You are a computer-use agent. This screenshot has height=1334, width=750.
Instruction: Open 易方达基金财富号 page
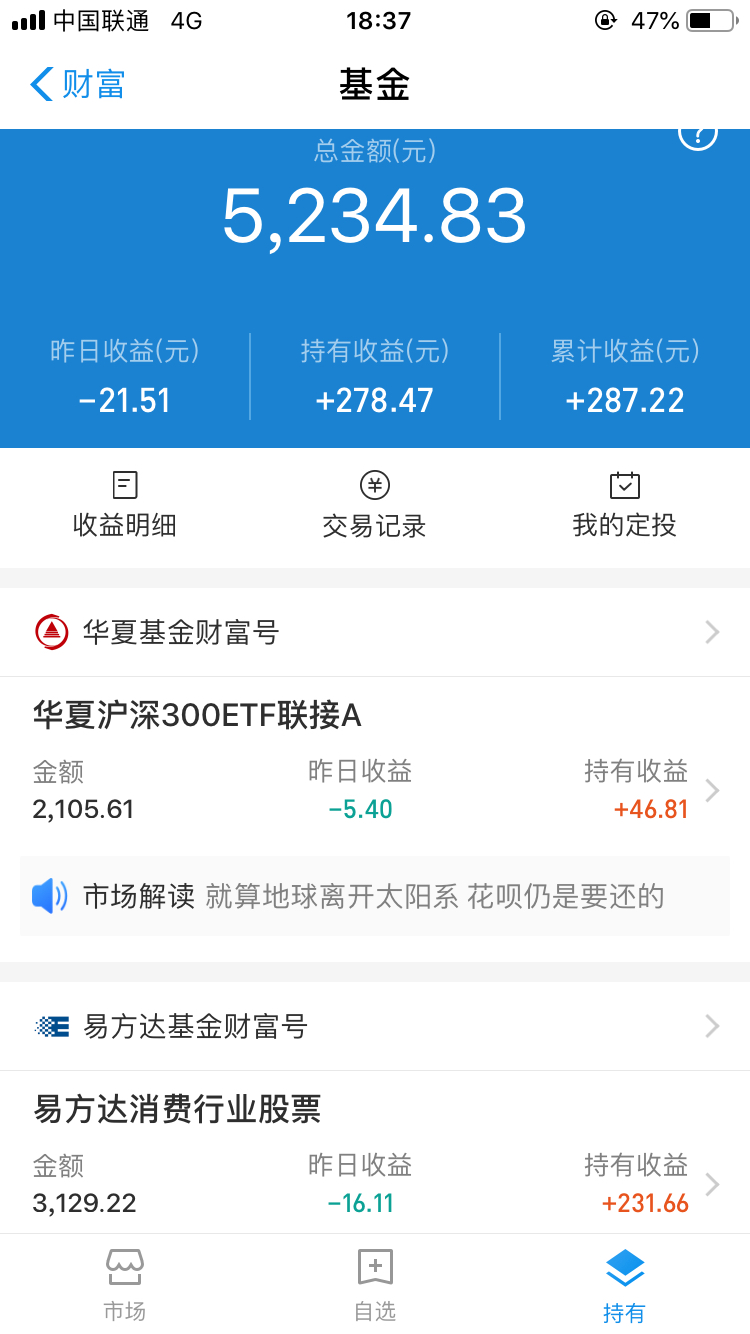375,1026
